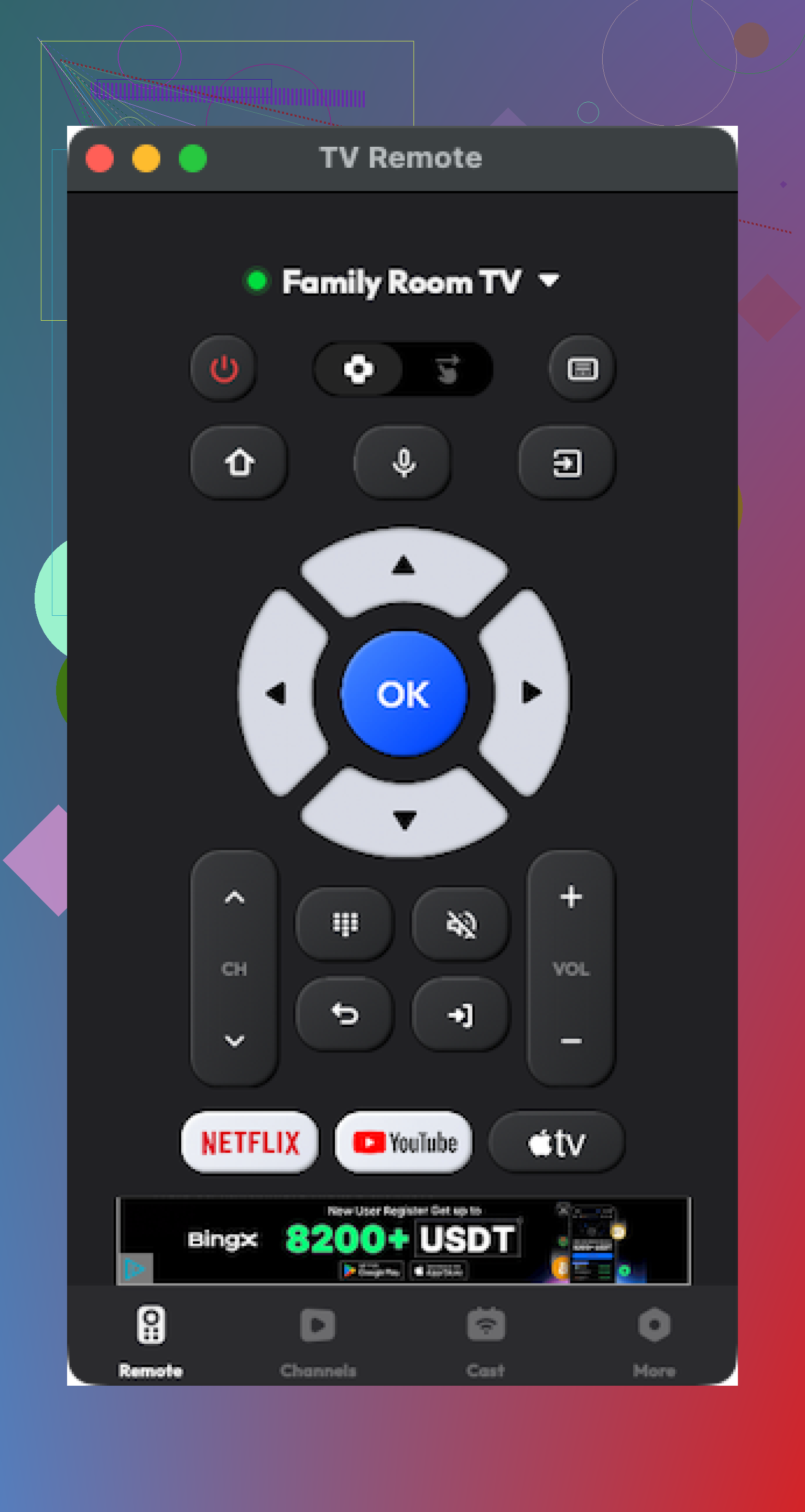Viewport: 805px width, 1512px height.
Task: Tap the OK button
Action: coord(404,694)
